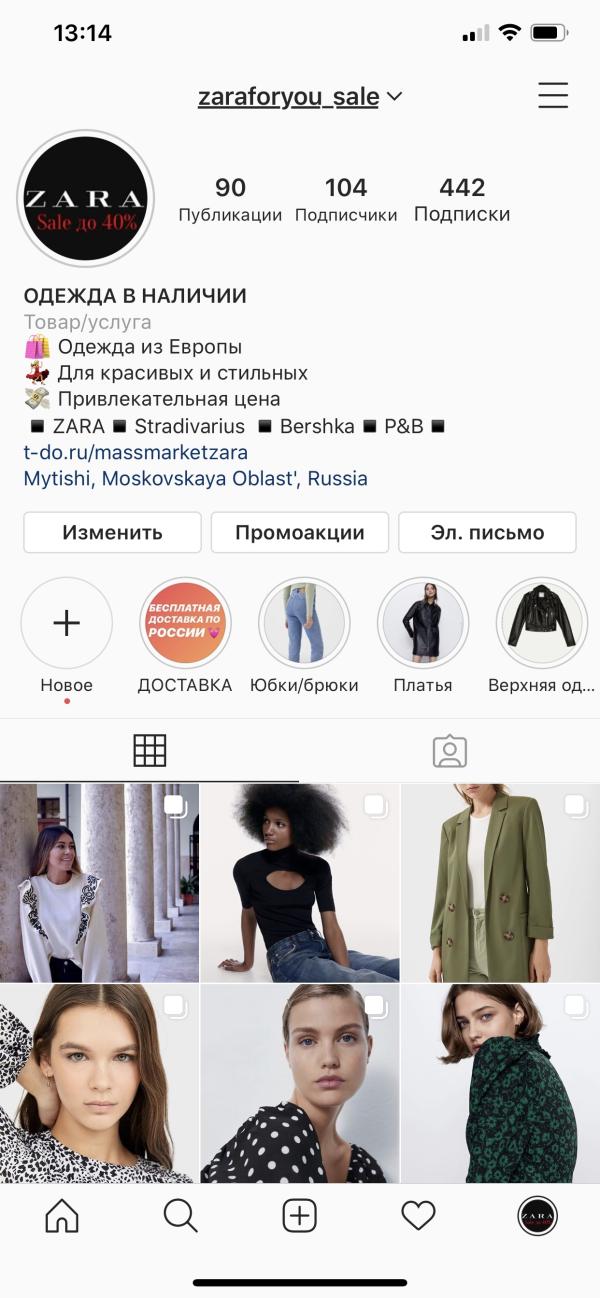Add a new highlight with Новое
Screen dimensions: 600x1298
[x=67, y=624]
